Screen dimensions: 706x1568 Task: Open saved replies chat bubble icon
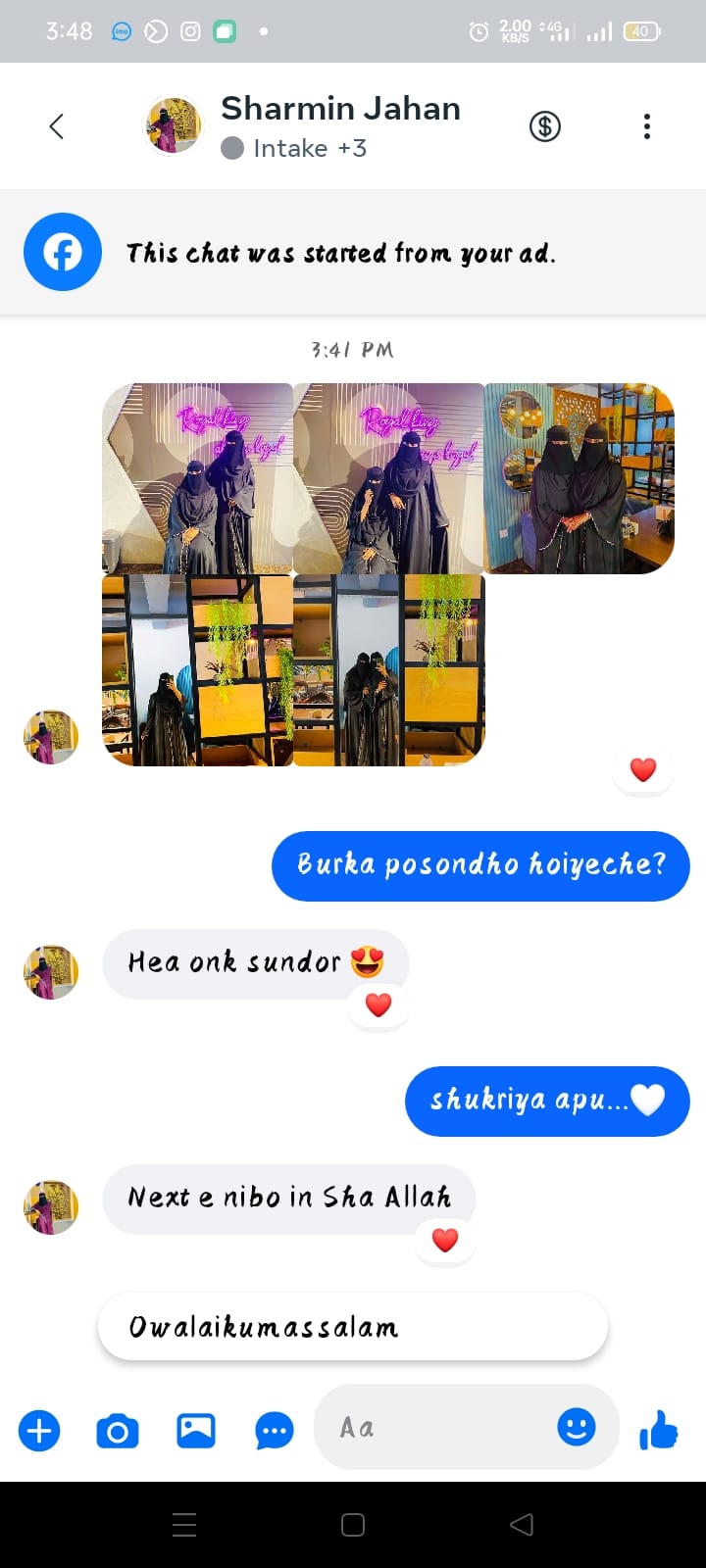pyautogui.click(x=275, y=1431)
